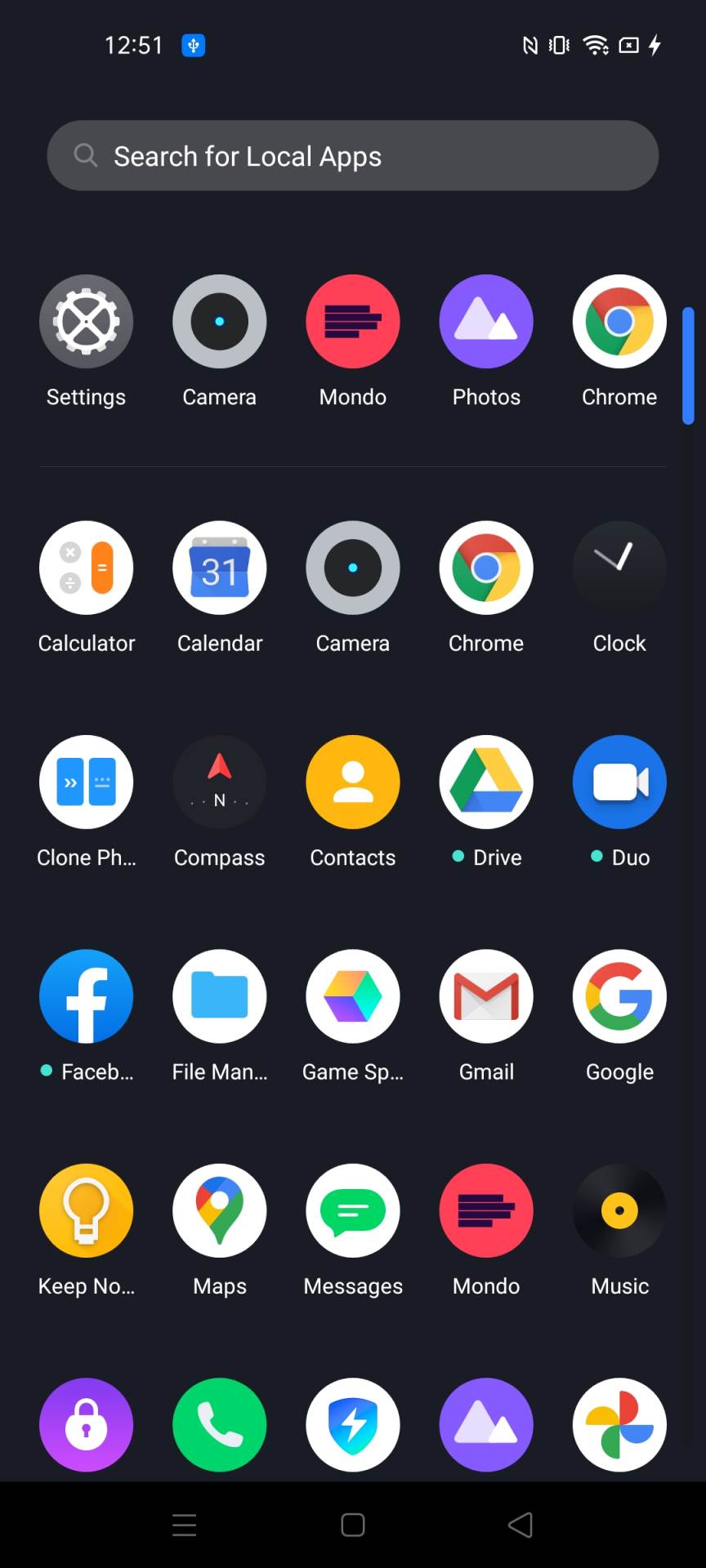This screenshot has height=1568, width=706.
Task: Launch the Clone Phone app
Action: point(86,782)
